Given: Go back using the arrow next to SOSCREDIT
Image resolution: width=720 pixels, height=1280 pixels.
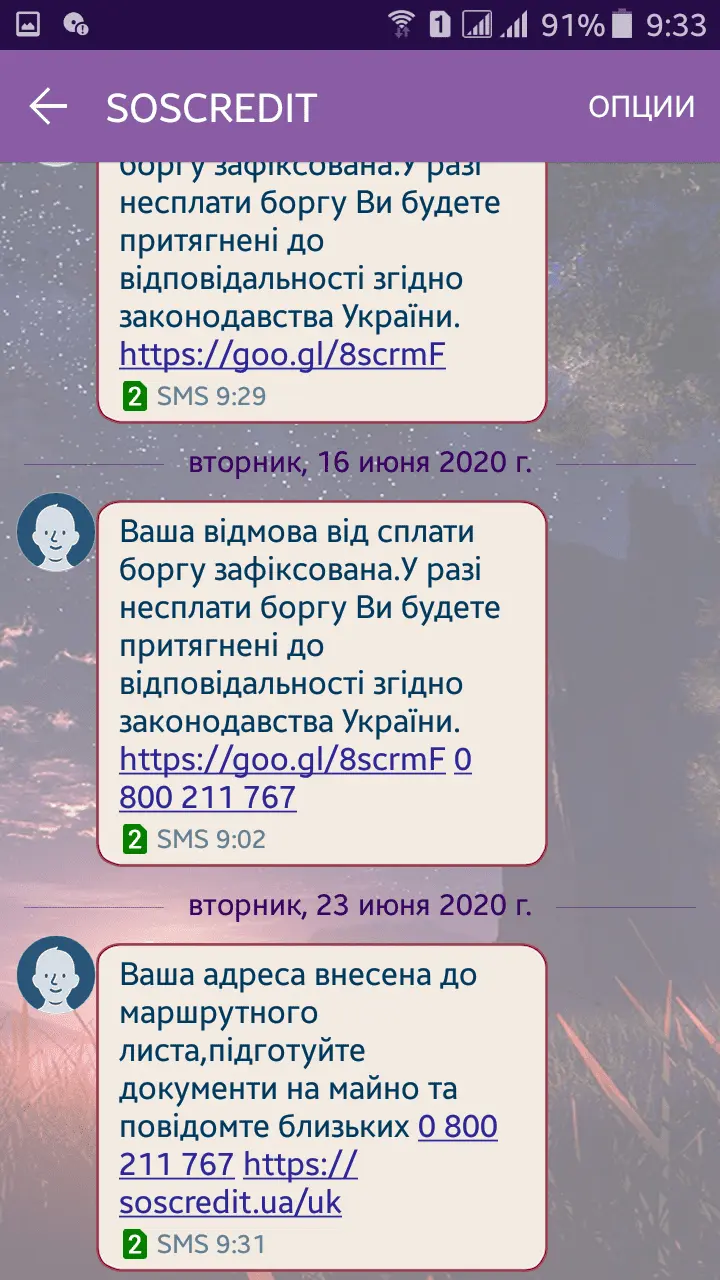Looking at the screenshot, I should pos(47,107).
